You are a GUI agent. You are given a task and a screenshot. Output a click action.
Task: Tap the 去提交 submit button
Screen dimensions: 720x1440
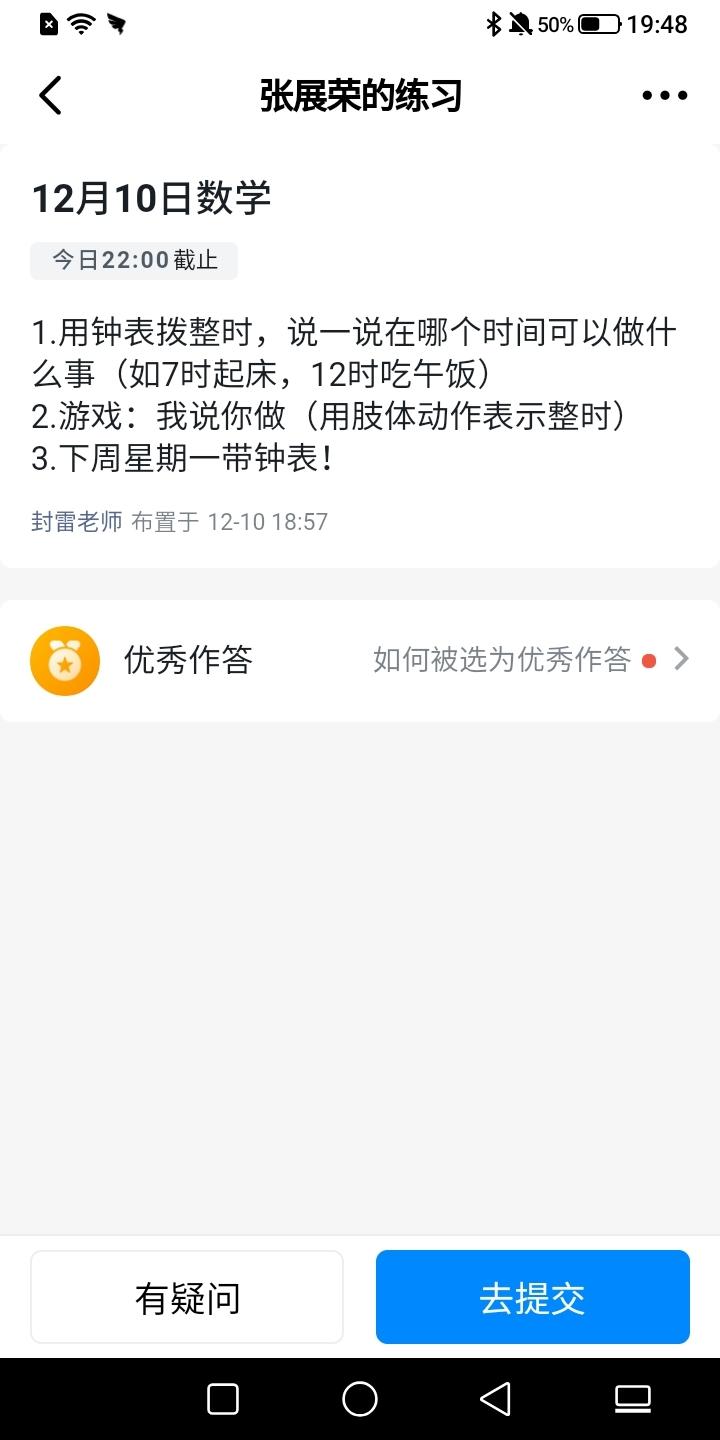pyautogui.click(x=532, y=1296)
